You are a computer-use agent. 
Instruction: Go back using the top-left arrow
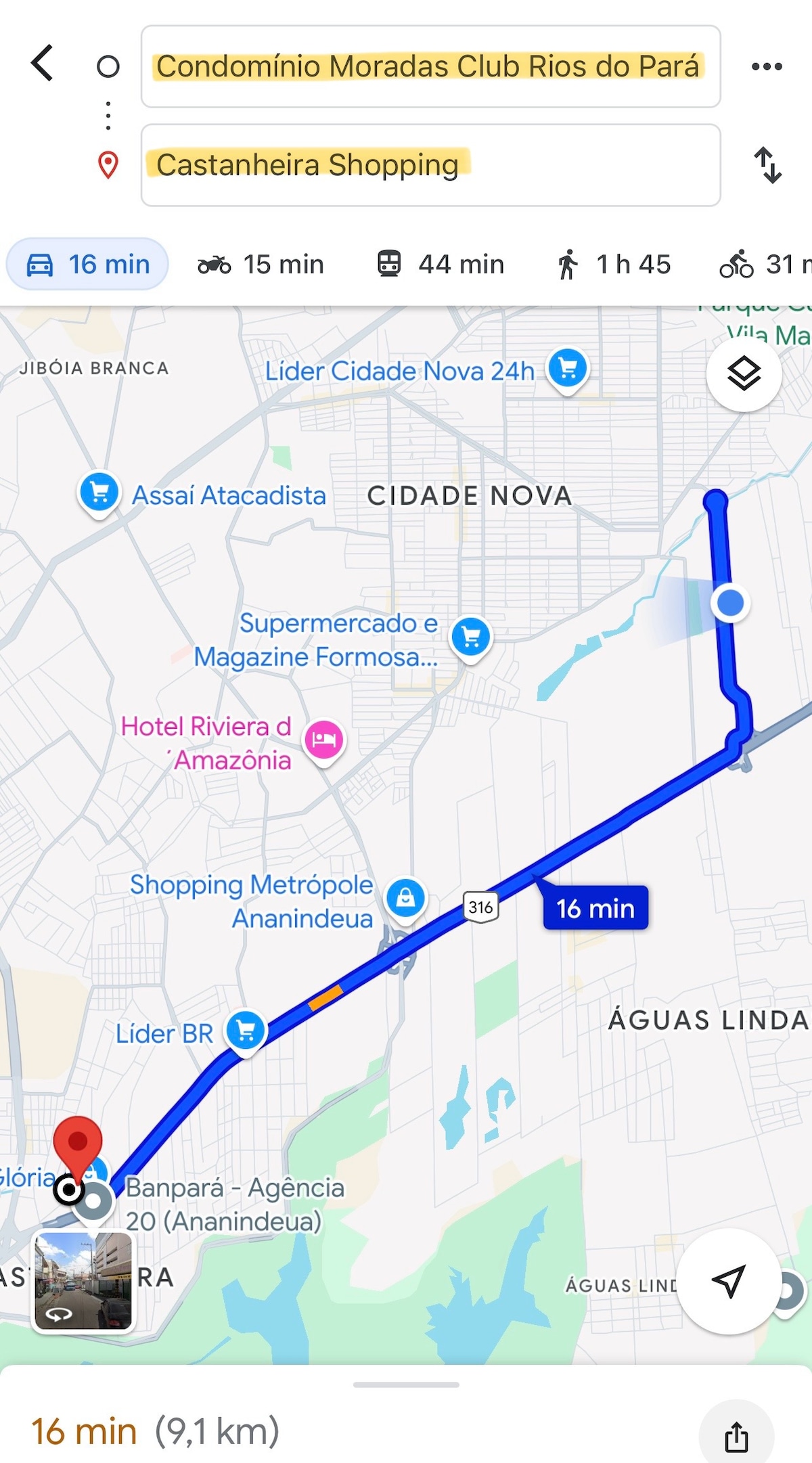coord(43,64)
